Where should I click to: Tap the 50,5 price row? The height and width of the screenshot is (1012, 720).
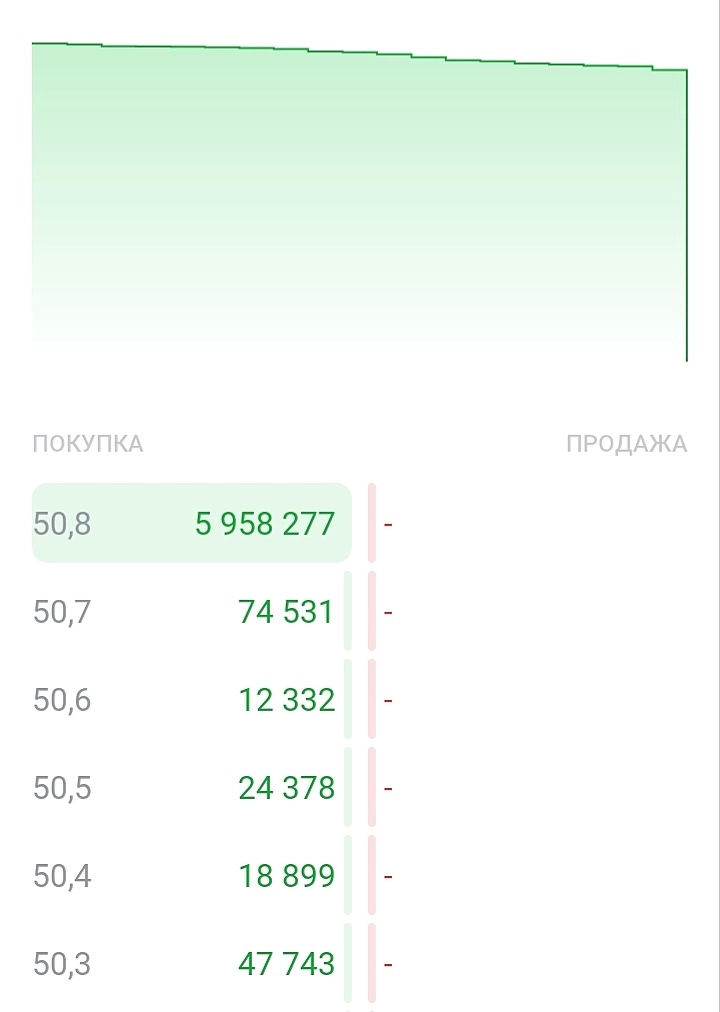pos(60,787)
